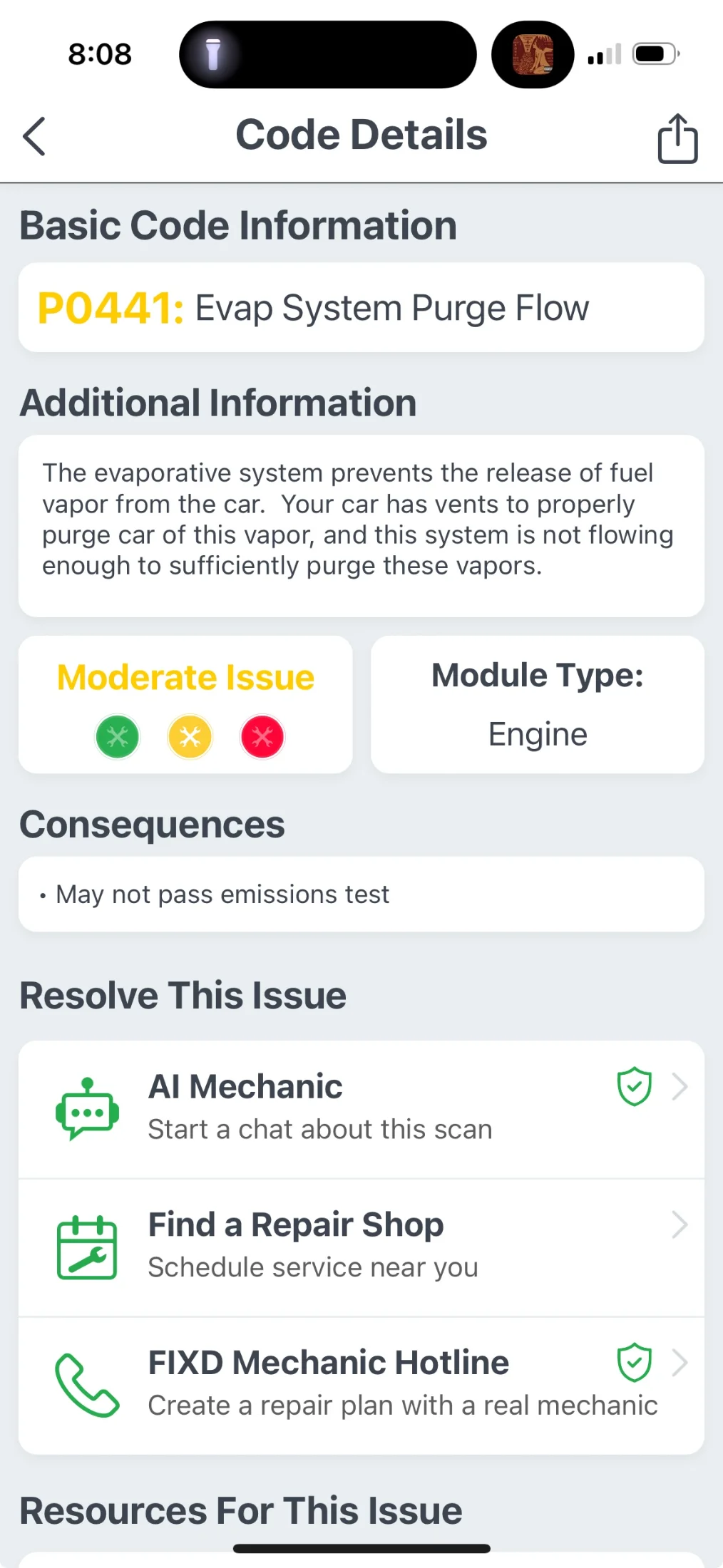Open AI Mechanic chat about this scan
The width and height of the screenshot is (723, 1568).
(361, 1108)
